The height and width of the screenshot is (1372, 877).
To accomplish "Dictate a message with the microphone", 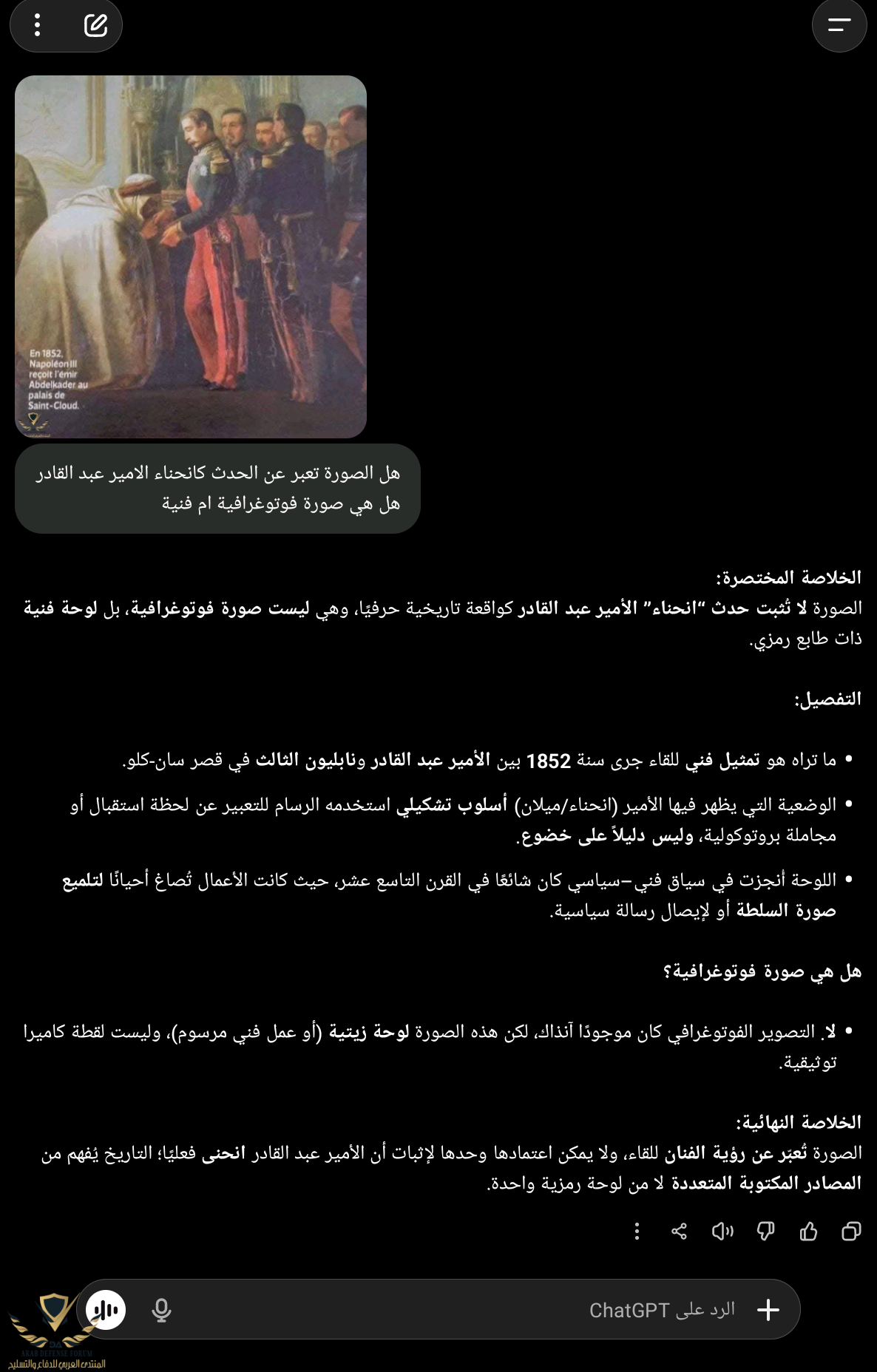I will (161, 1310).
